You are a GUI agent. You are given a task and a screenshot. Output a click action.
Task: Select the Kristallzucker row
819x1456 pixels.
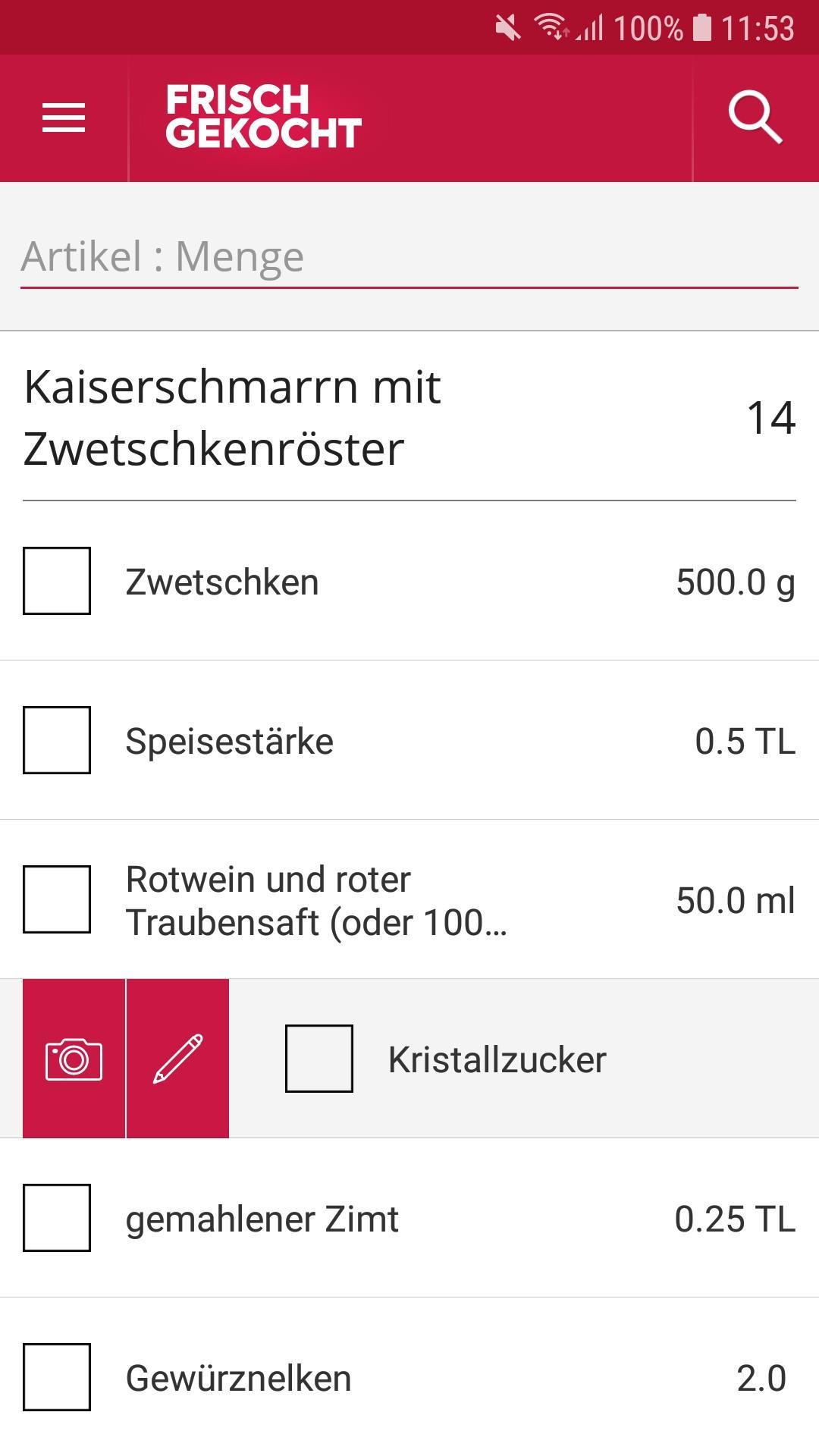click(x=497, y=1059)
